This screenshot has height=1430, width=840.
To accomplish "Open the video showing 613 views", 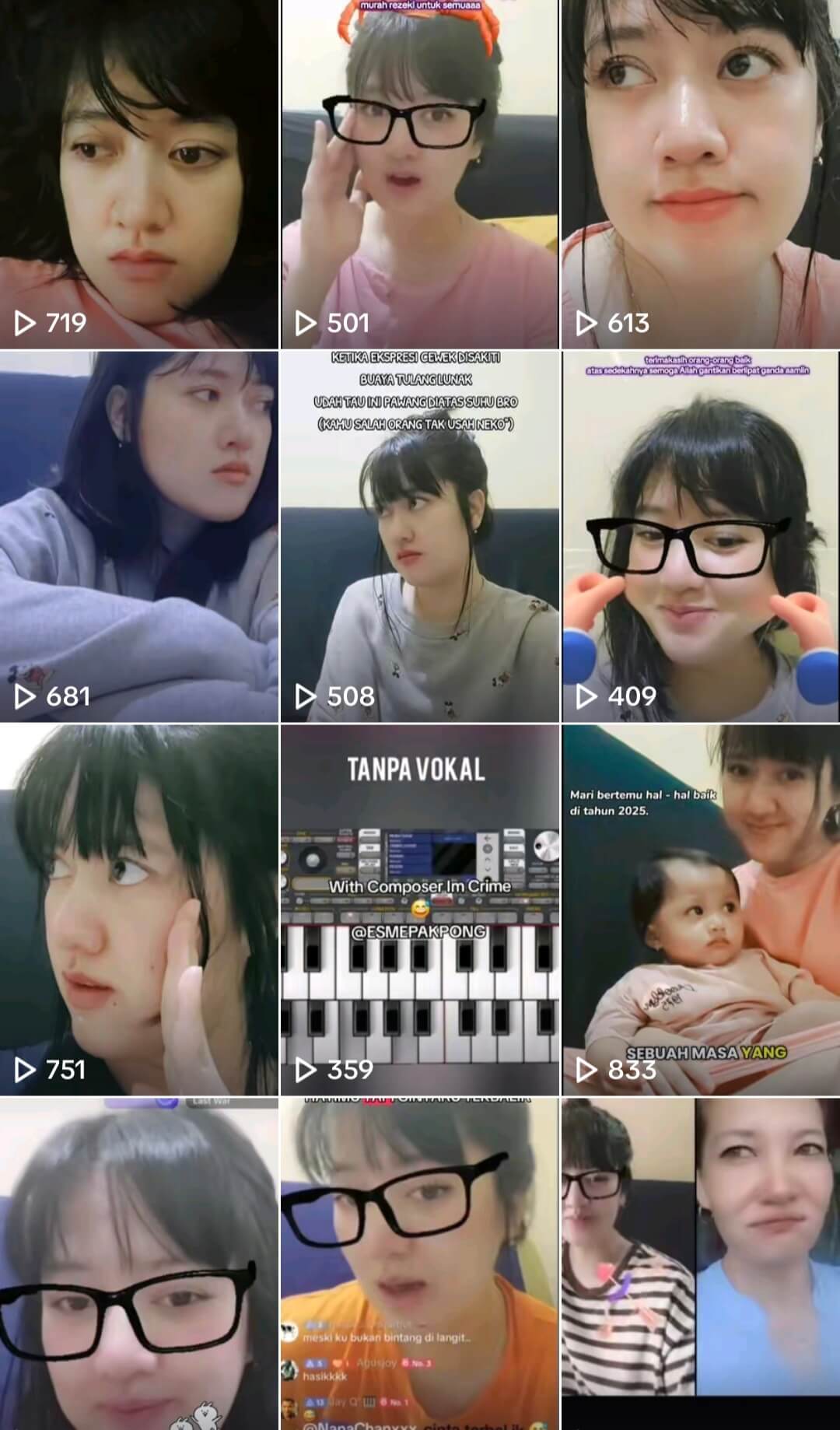I will point(700,174).
